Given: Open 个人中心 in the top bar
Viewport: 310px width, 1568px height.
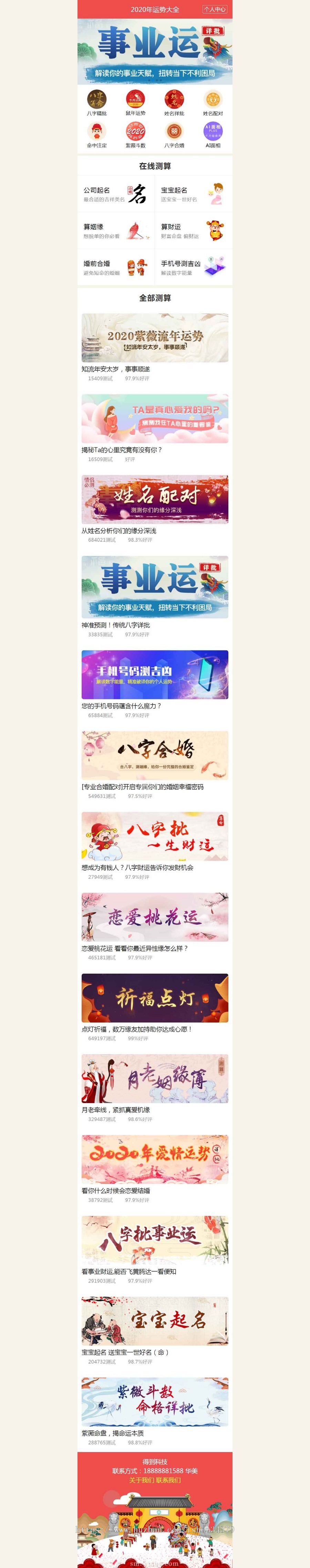Looking at the screenshot, I should (214, 9).
